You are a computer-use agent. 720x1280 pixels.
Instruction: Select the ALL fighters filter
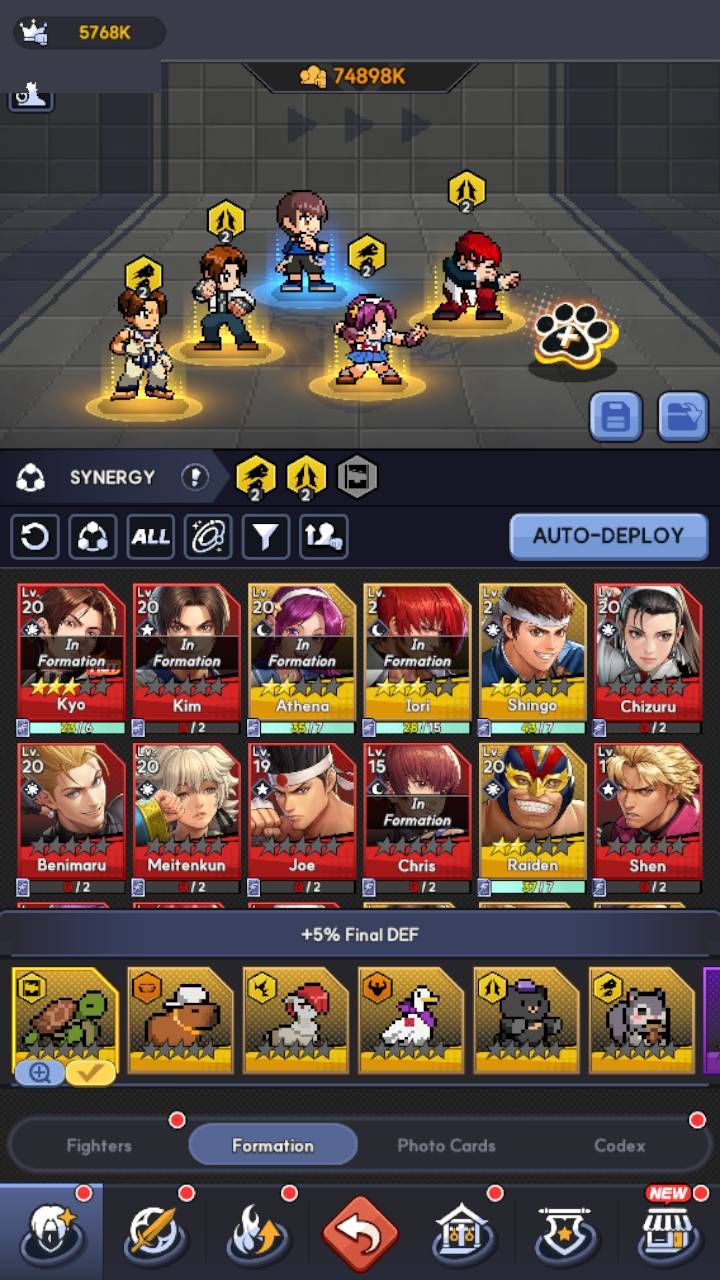pos(150,537)
